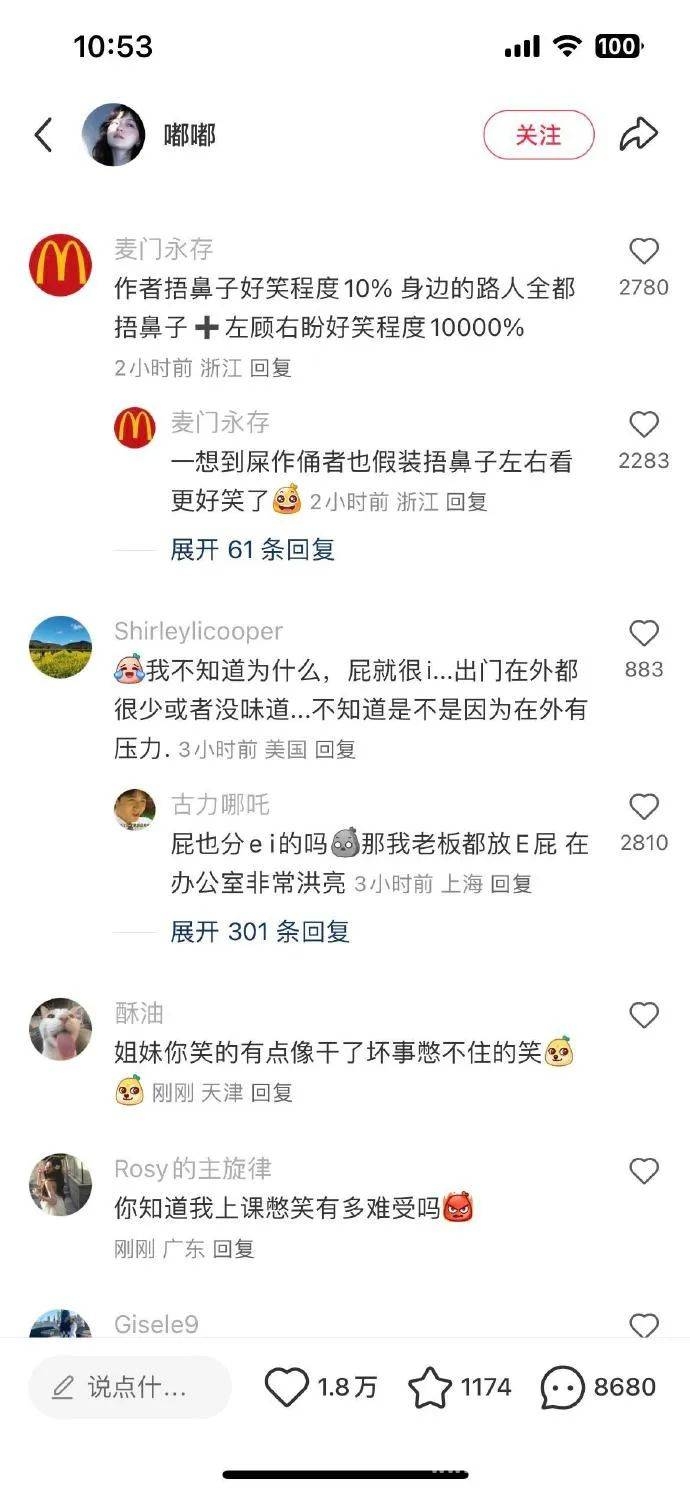Share this post via arrow icon

pos(638,135)
